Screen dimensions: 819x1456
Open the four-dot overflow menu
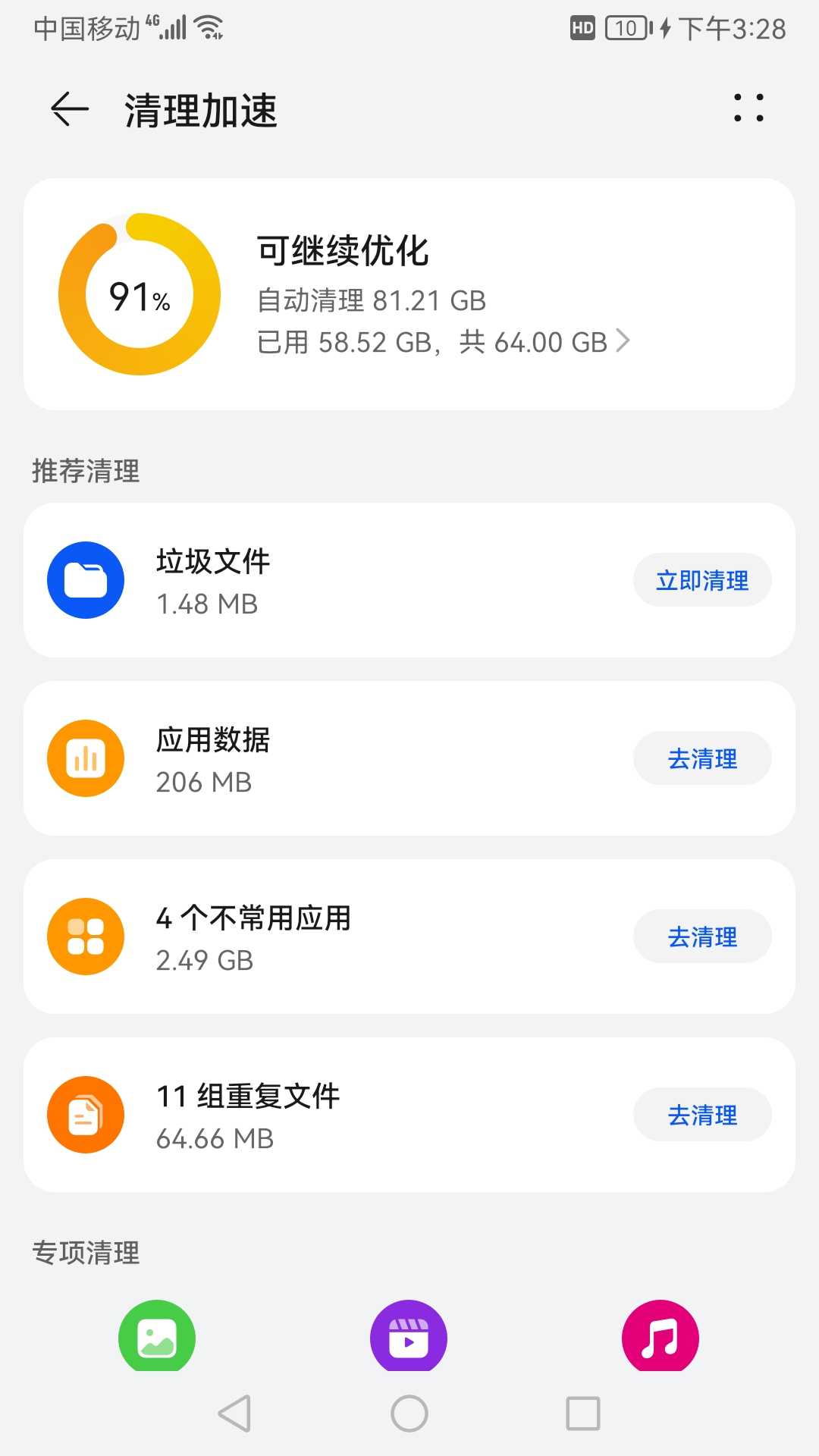(x=748, y=108)
